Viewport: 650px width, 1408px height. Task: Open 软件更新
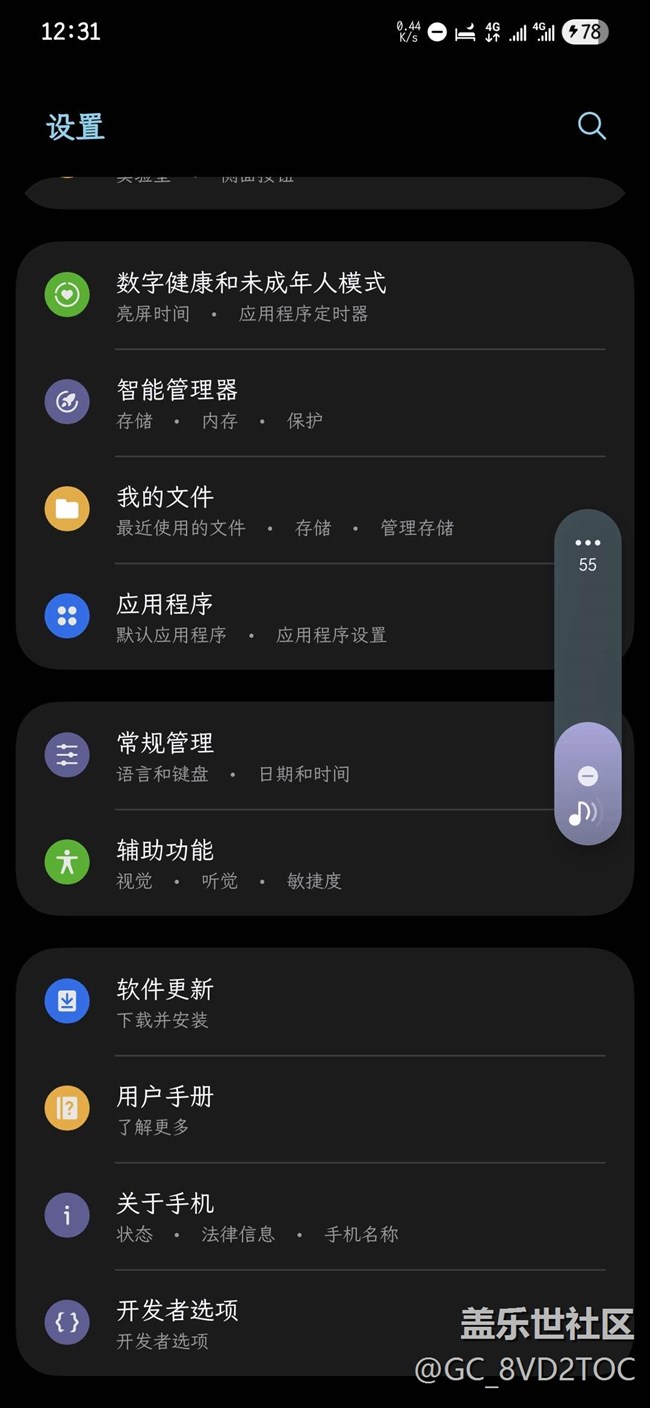tap(166, 1002)
